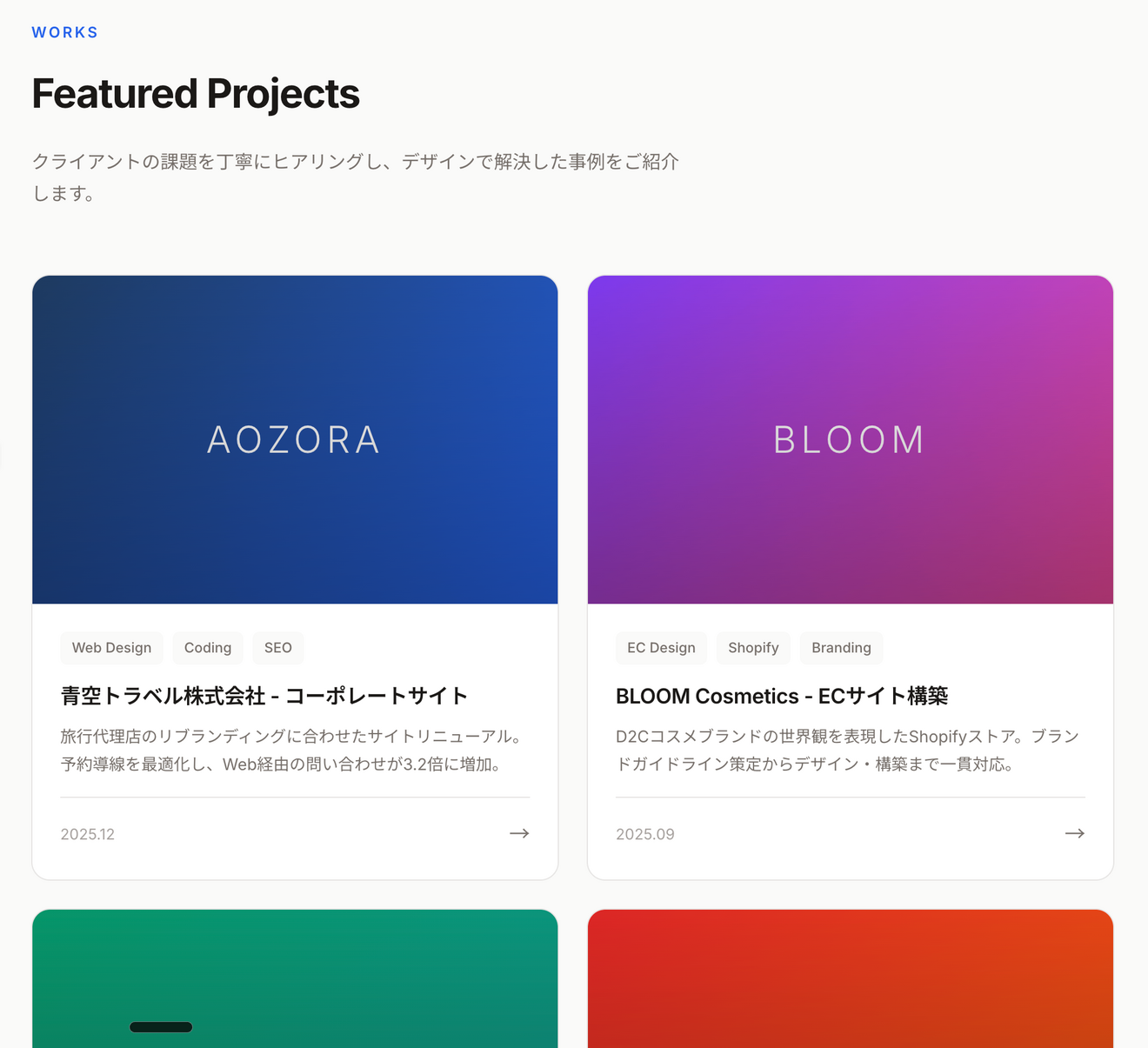Select the EC Design tag
Screen dimensions: 1148x1048
tap(661, 648)
